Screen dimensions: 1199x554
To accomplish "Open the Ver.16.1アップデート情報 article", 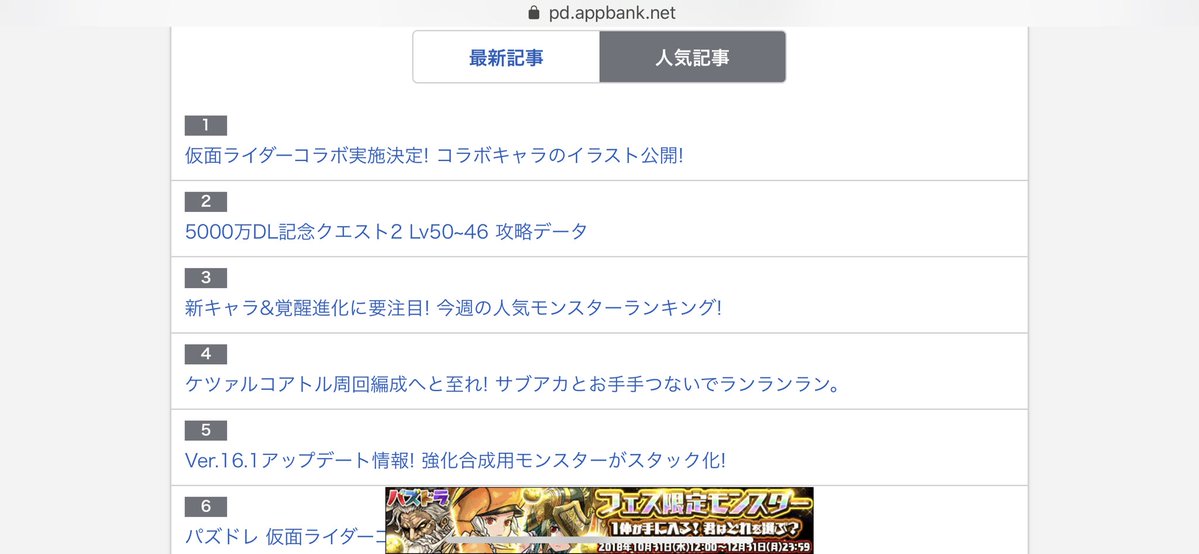I will tap(455, 460).
